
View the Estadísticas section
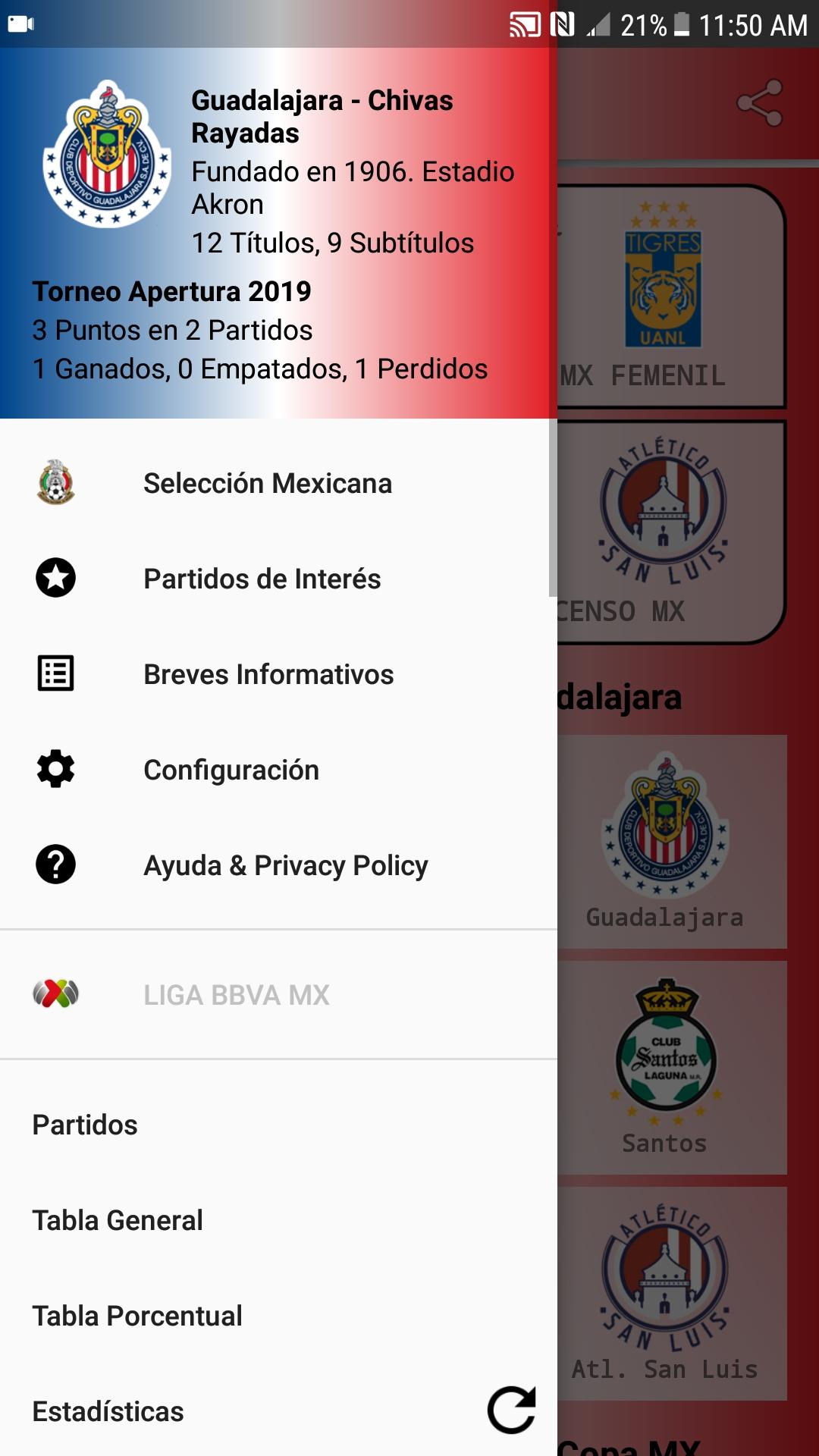[x=106, y=1410]
